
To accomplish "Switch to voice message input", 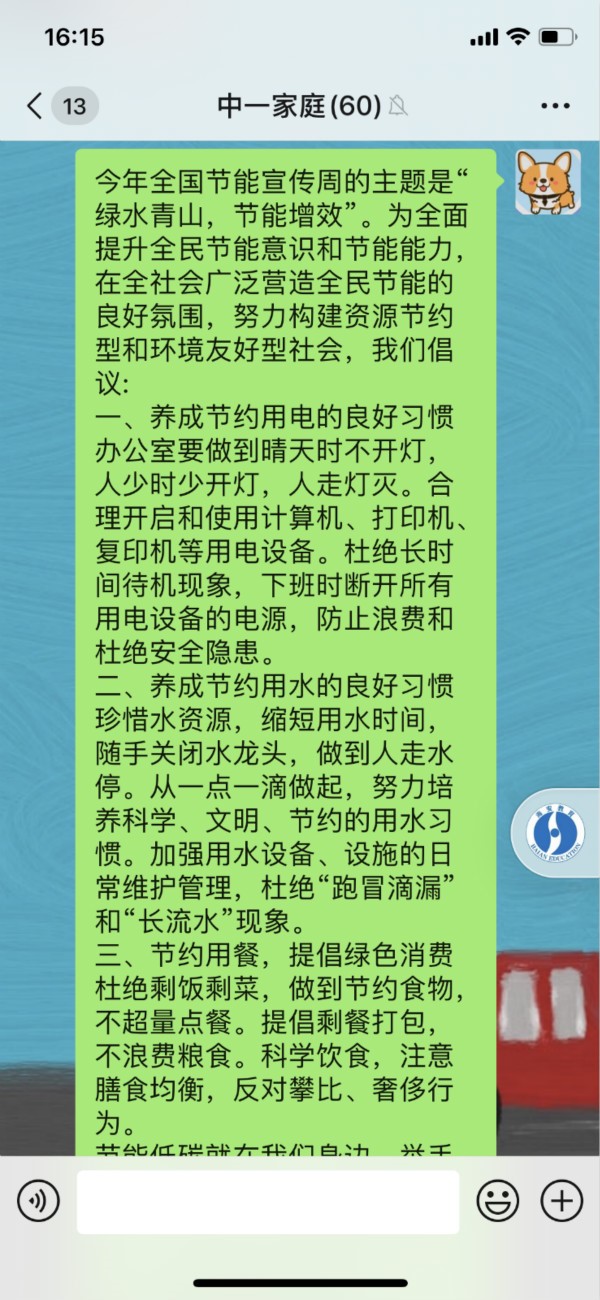I will (38, 1201).
